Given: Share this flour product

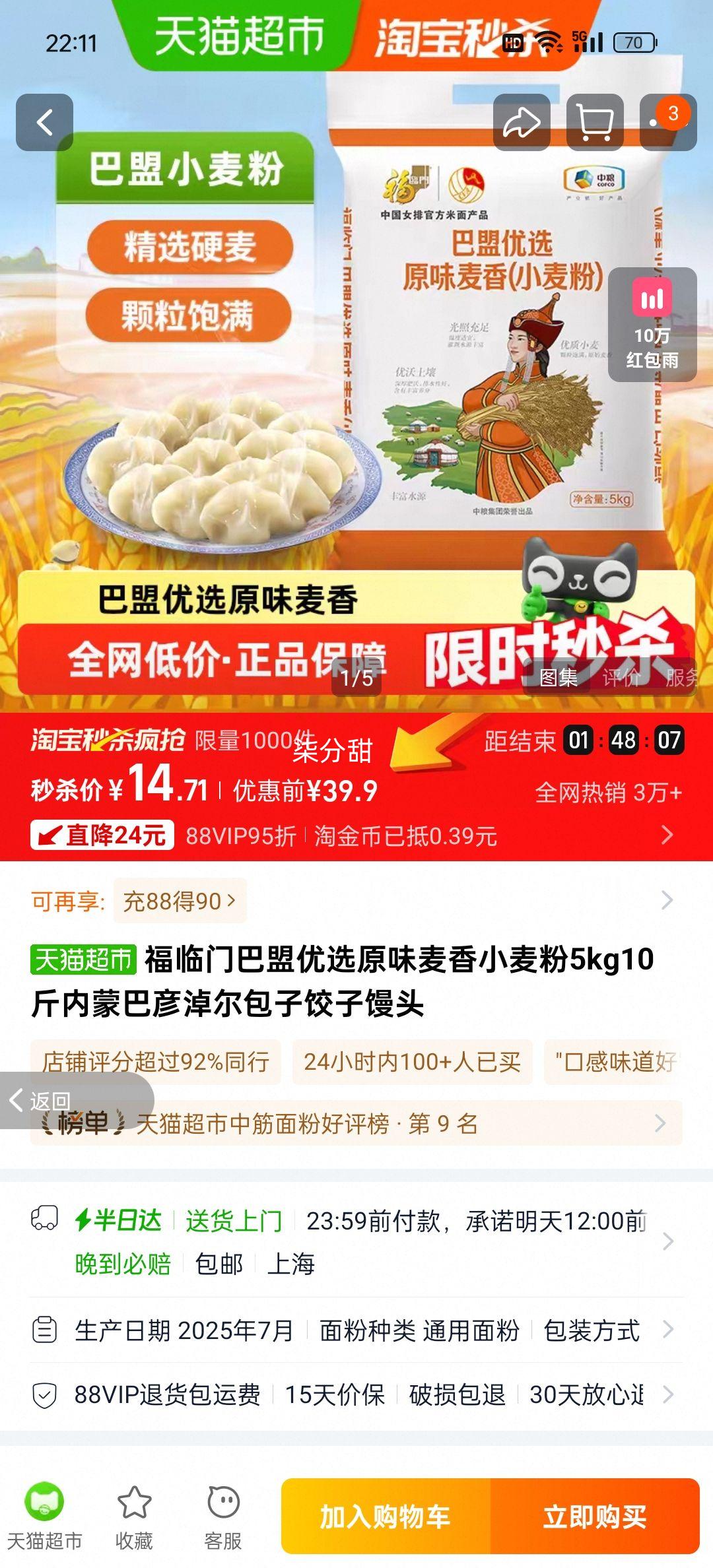Looking at the screenshot, I should click(522, 123).
